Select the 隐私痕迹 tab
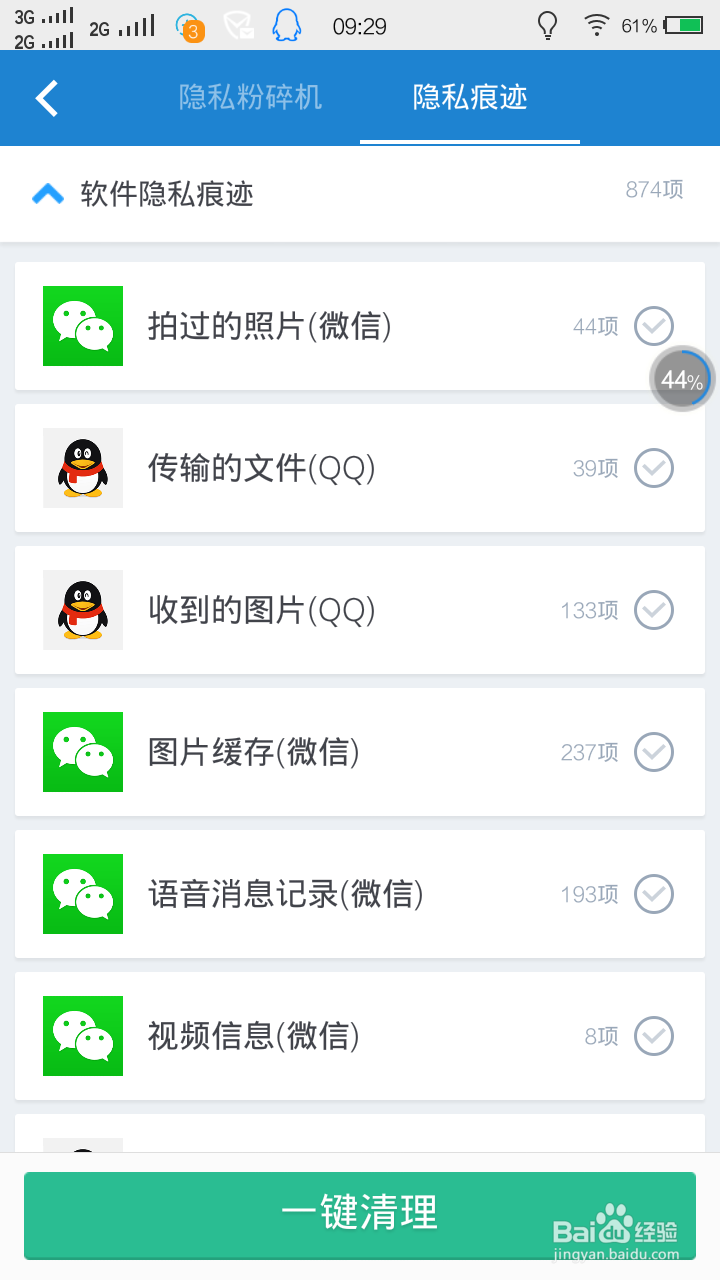Image resolution: width=720 pixels, height=1280 pixels. 470,97
